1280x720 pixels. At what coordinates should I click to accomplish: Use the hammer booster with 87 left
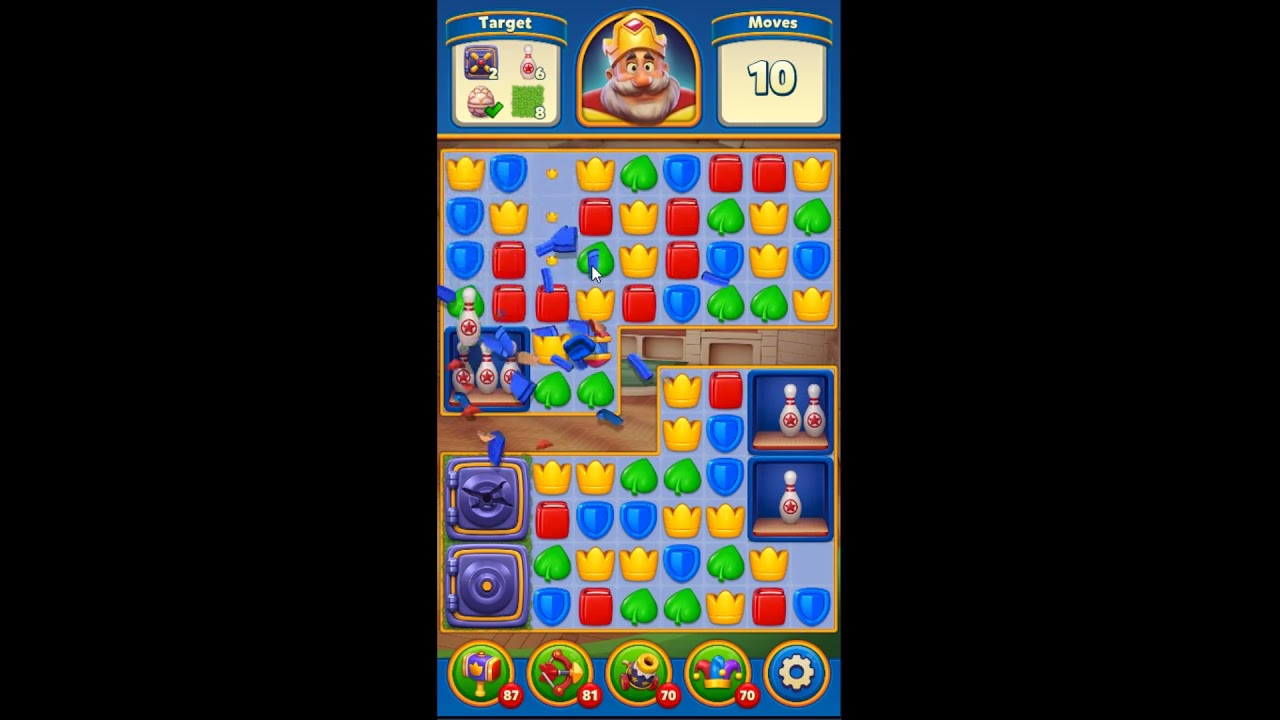pyautogui.click(x=481, y=671)
